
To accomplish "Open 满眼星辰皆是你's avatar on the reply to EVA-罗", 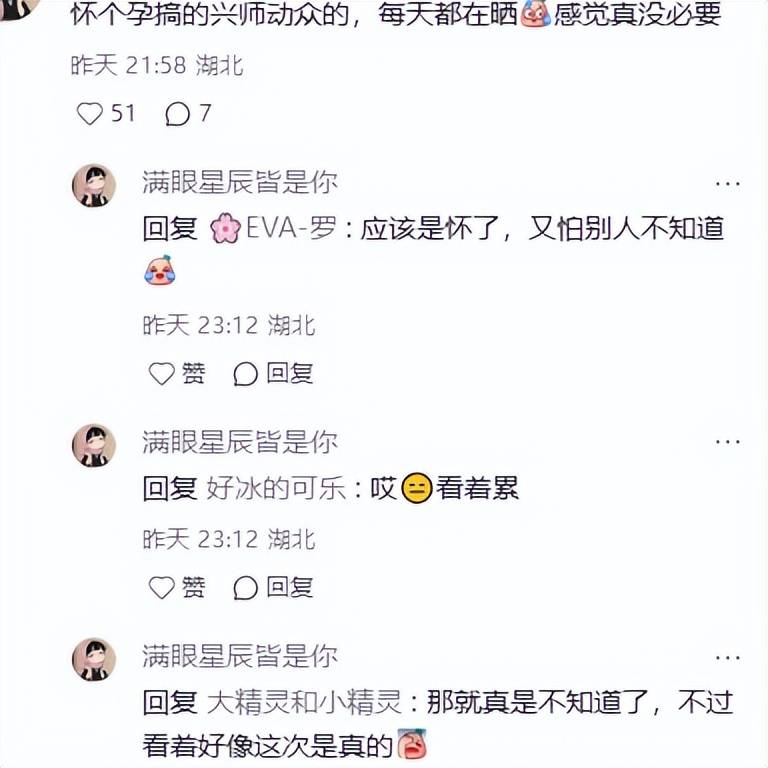I will (x=94, y=186).
